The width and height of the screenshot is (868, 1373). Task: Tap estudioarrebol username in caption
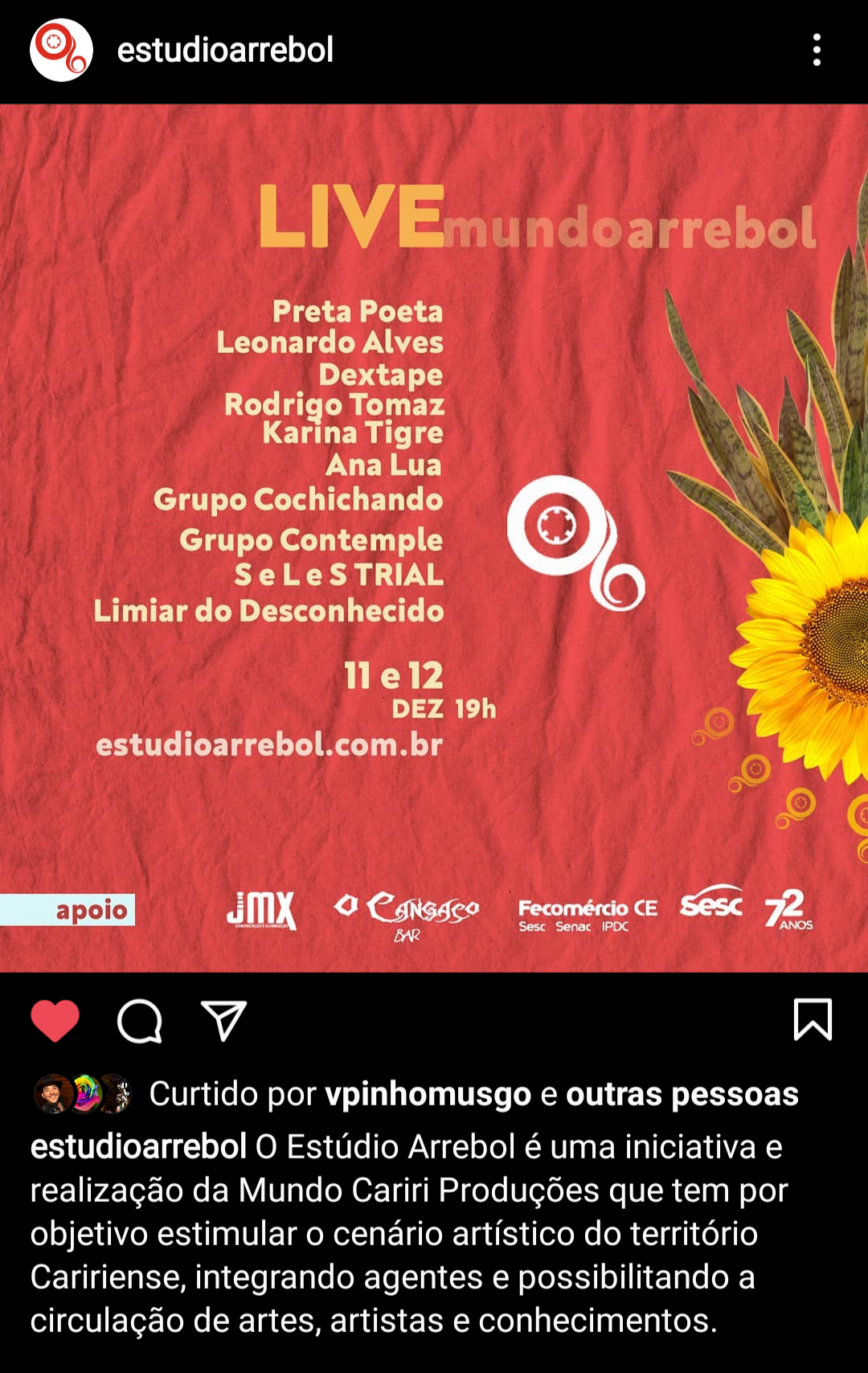point(138,1147)
